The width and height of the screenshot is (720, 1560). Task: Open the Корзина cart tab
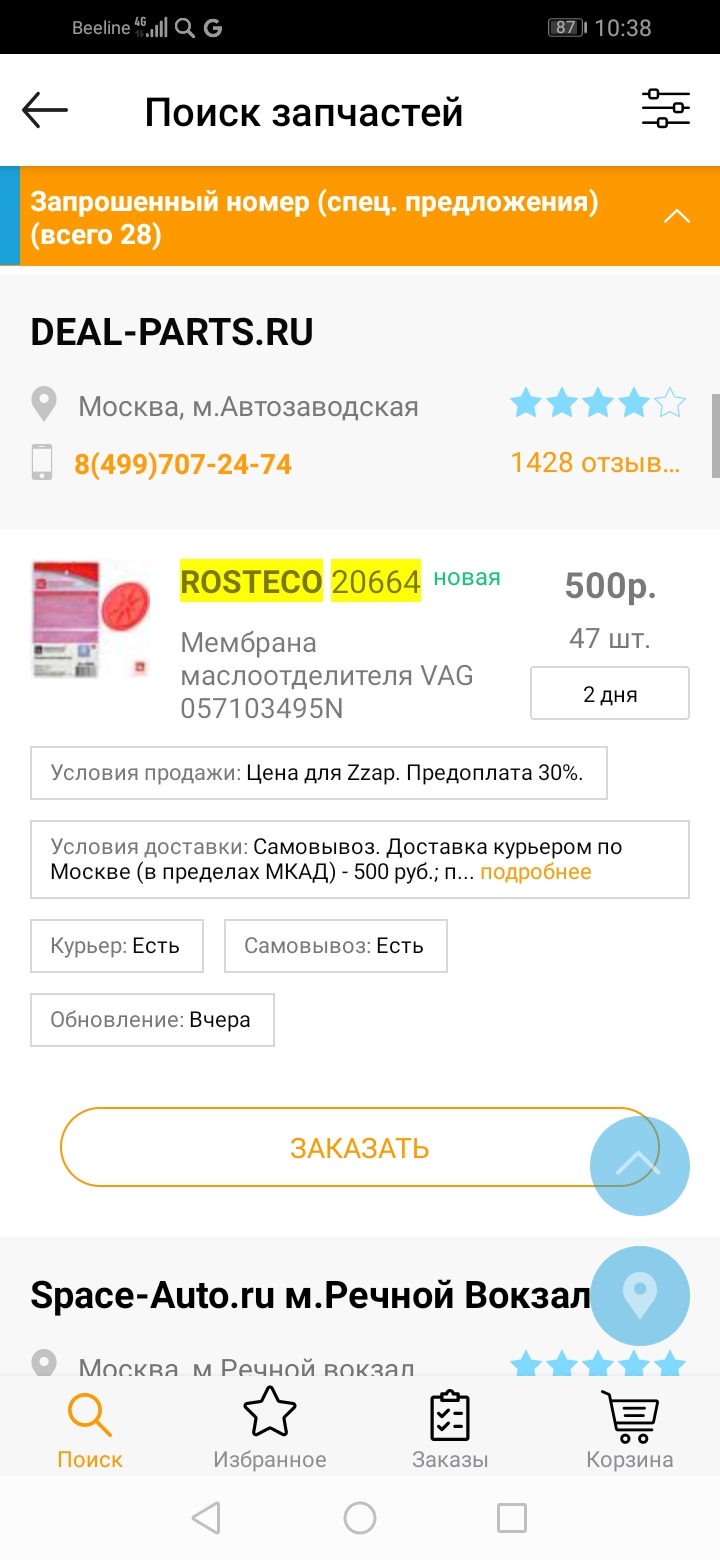(630, 1430)
